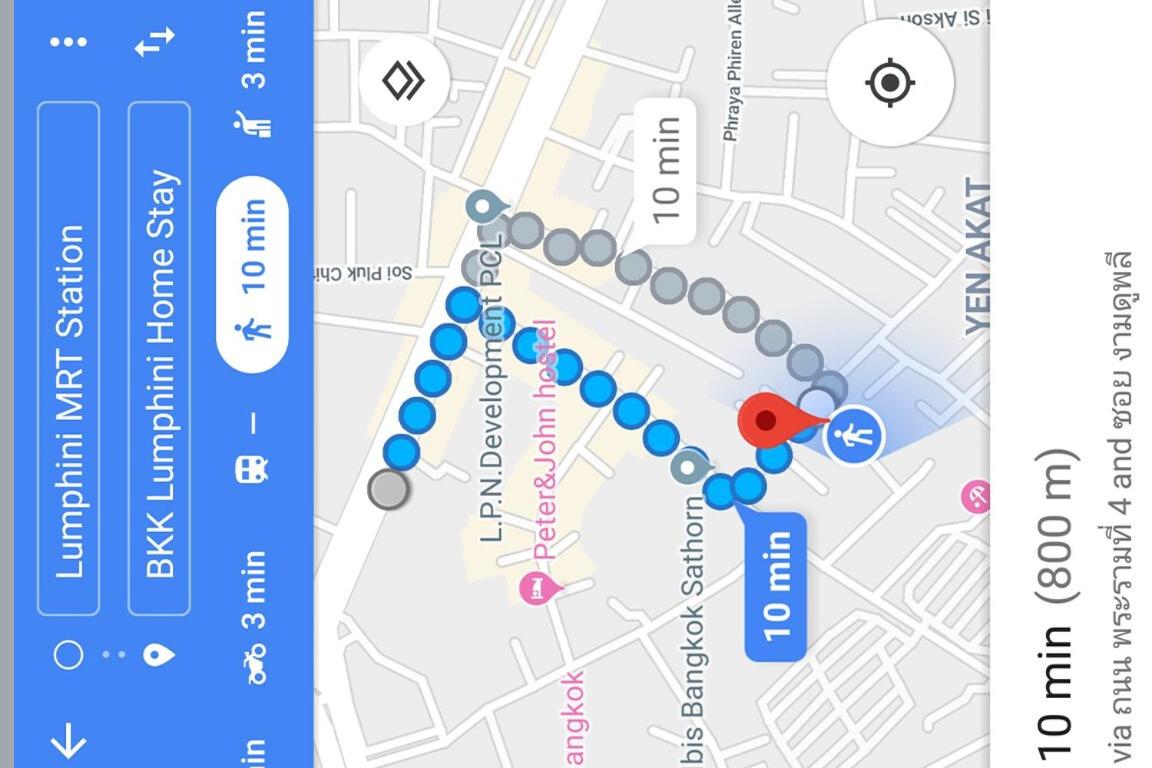The height and width of the screenshot is (768, 1152).
Task: Select the grey alternate 10 min route
Action: tap(665, 170)
